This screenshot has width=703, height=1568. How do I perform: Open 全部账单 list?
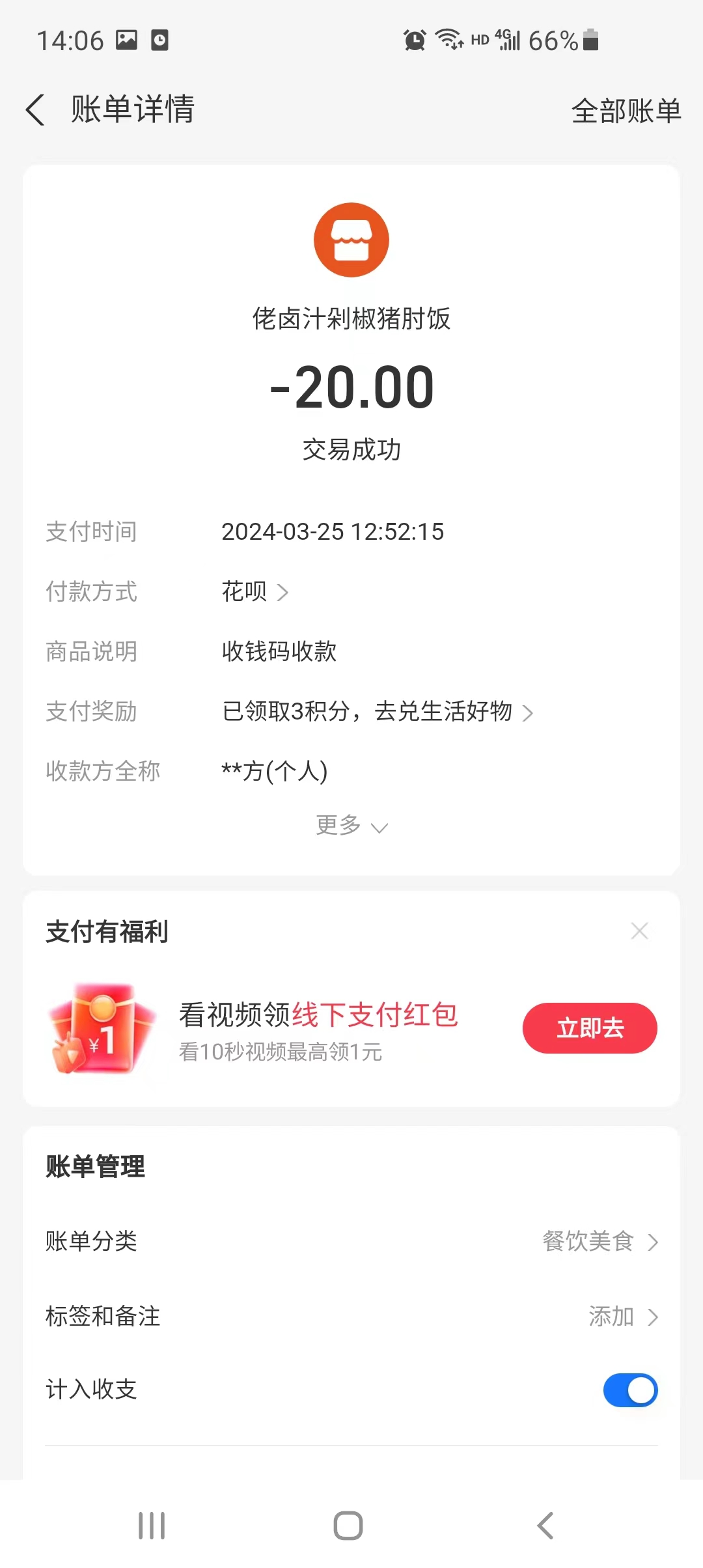(626, 111)
